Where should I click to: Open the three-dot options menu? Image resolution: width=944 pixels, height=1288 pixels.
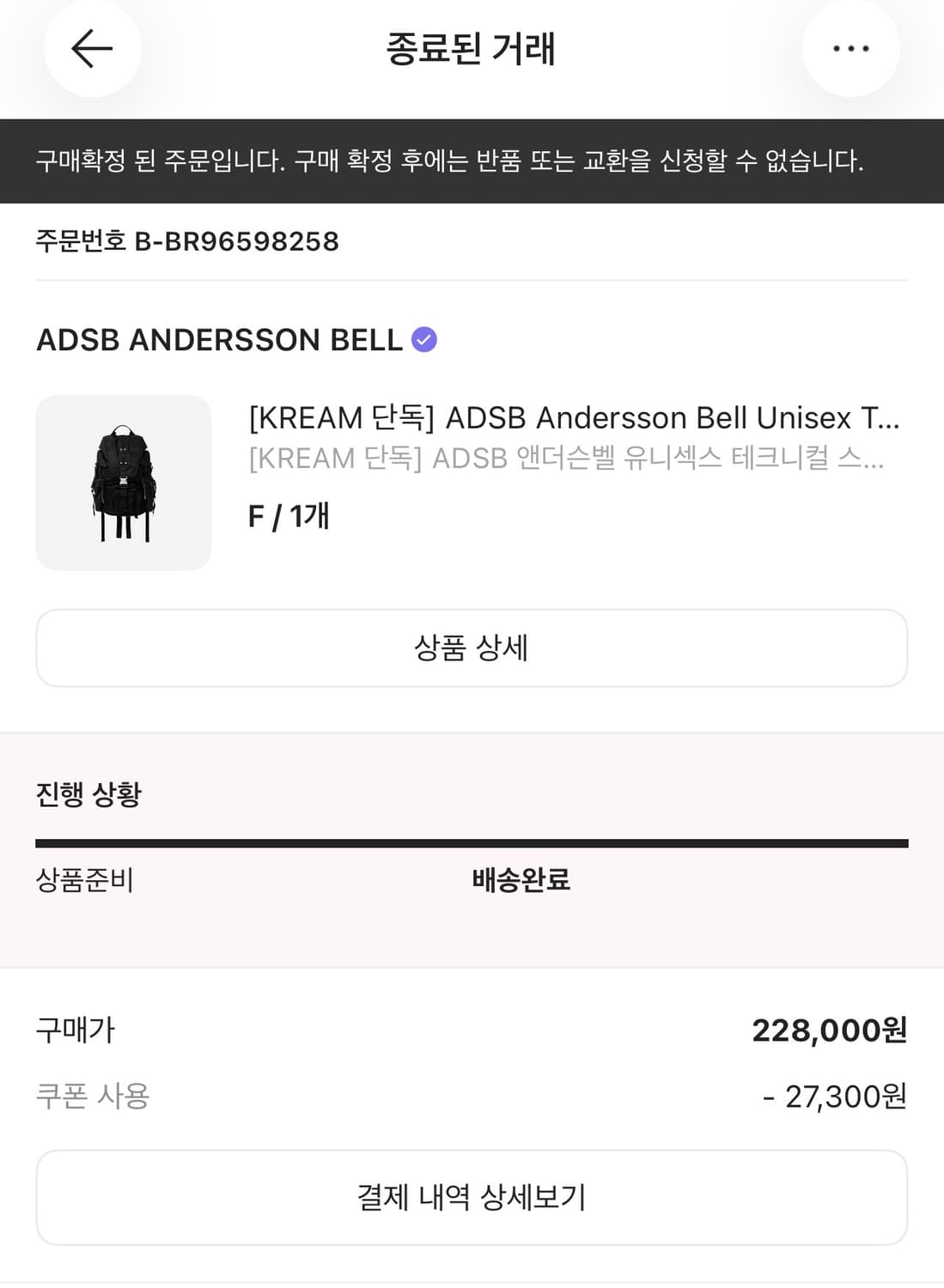(850, 49)
